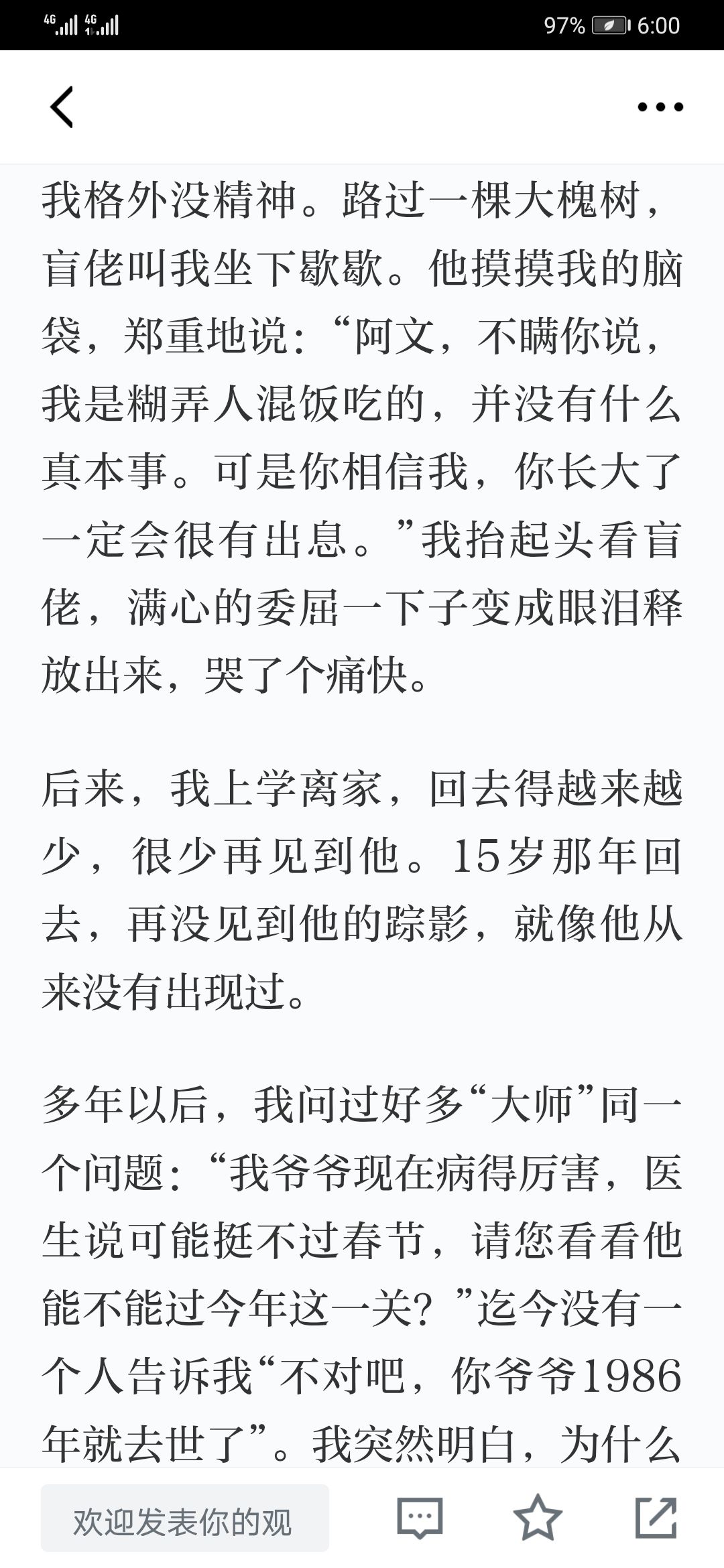Go back using the top-left arrow
This screenshot has width=724, height=1568.
pos(62,107)
